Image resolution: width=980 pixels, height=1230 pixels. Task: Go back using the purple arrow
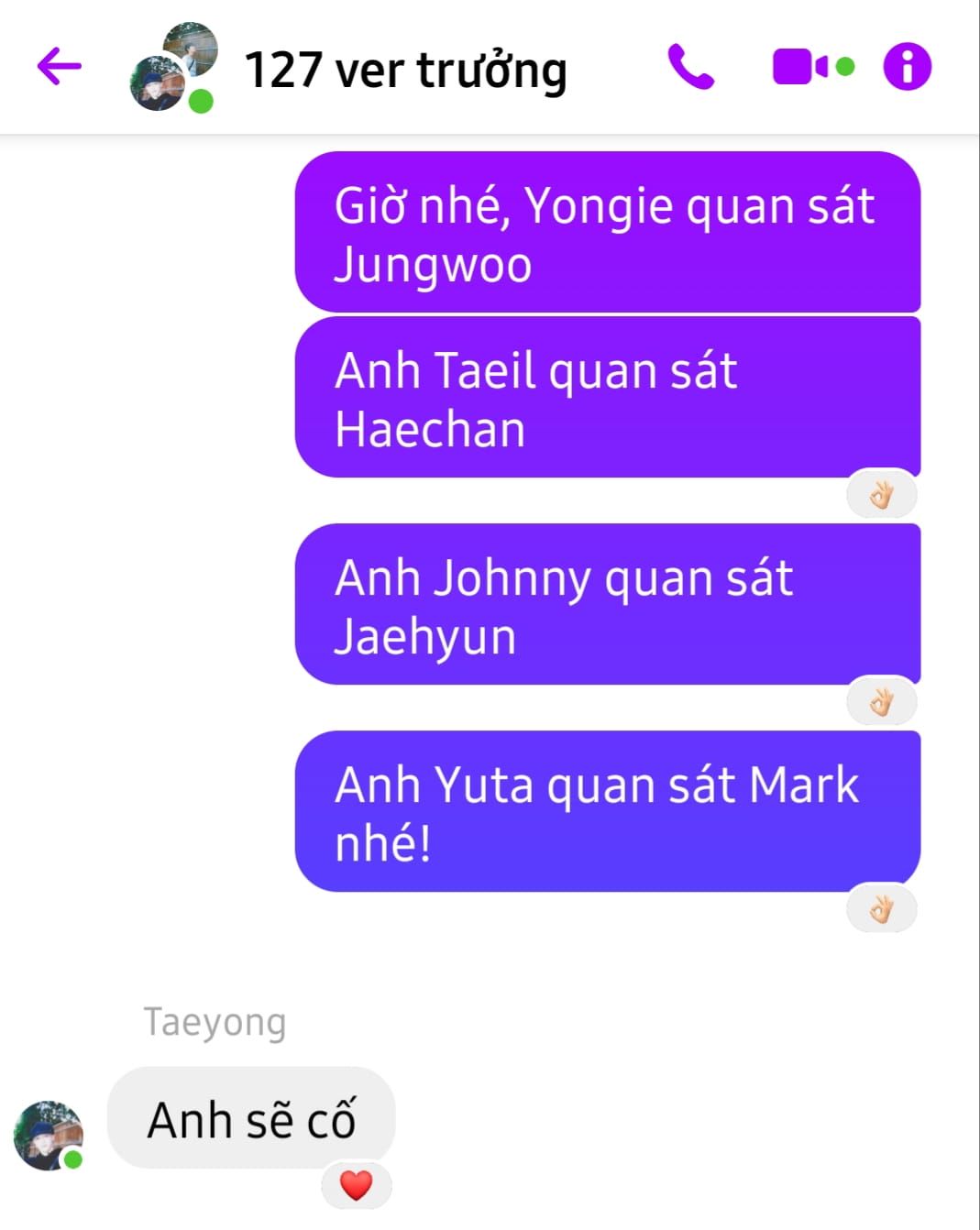coord(60,67)
